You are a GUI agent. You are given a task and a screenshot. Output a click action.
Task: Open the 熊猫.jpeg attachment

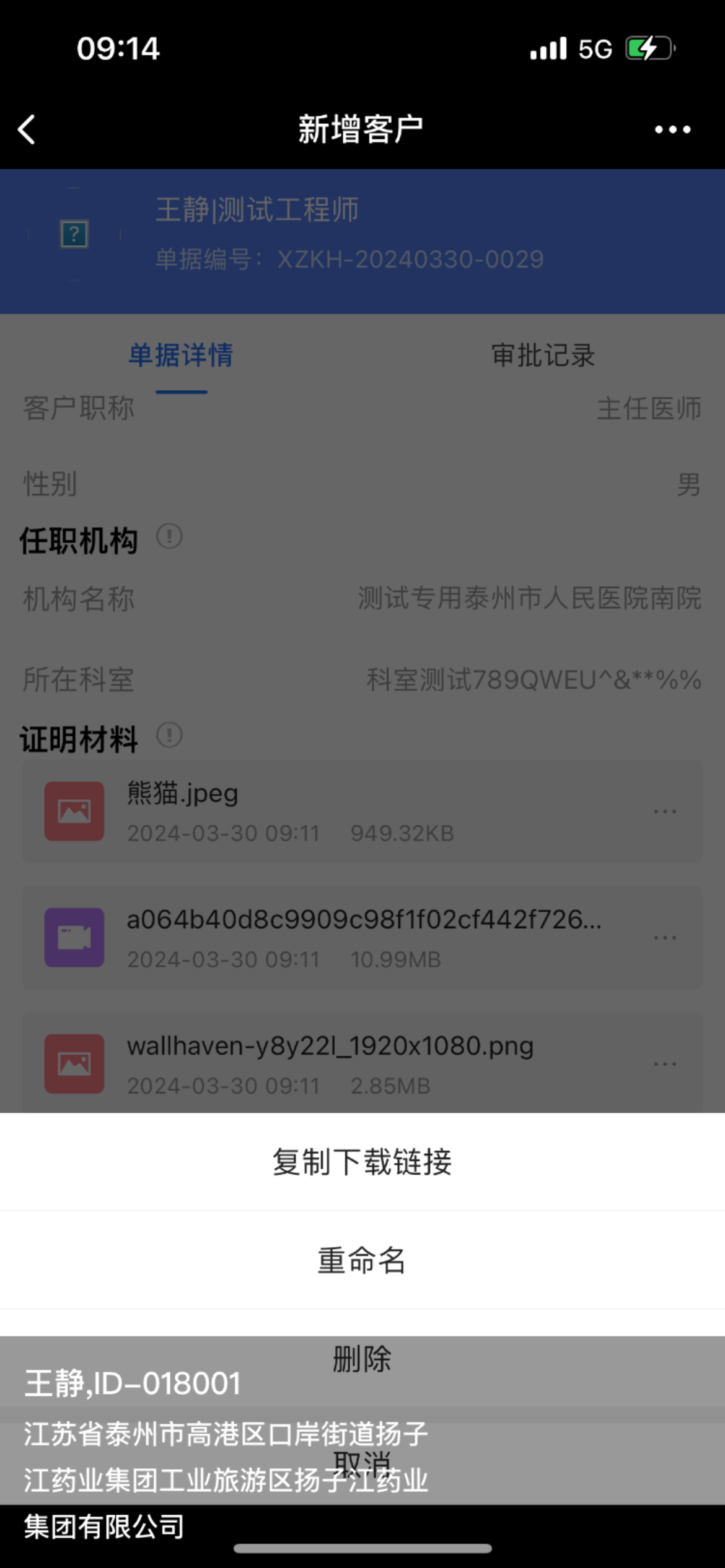[362, 811]
